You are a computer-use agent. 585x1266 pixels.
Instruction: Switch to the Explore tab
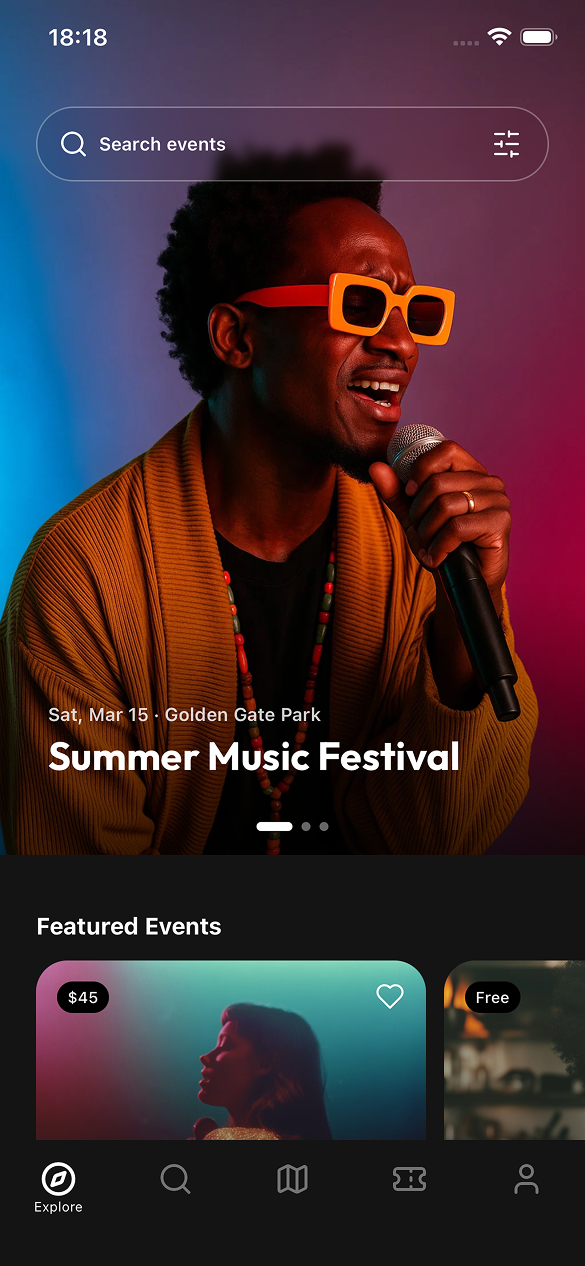(58, 1188)
